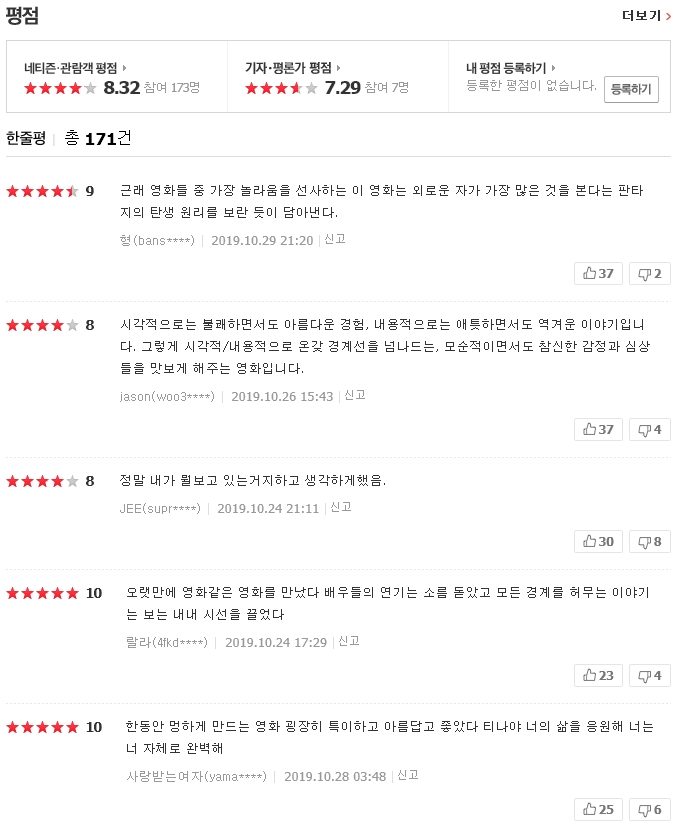Open 네티즌·관람객 평점 details
This screenshot has width=675, height=832.
click(x=76, y=68)
